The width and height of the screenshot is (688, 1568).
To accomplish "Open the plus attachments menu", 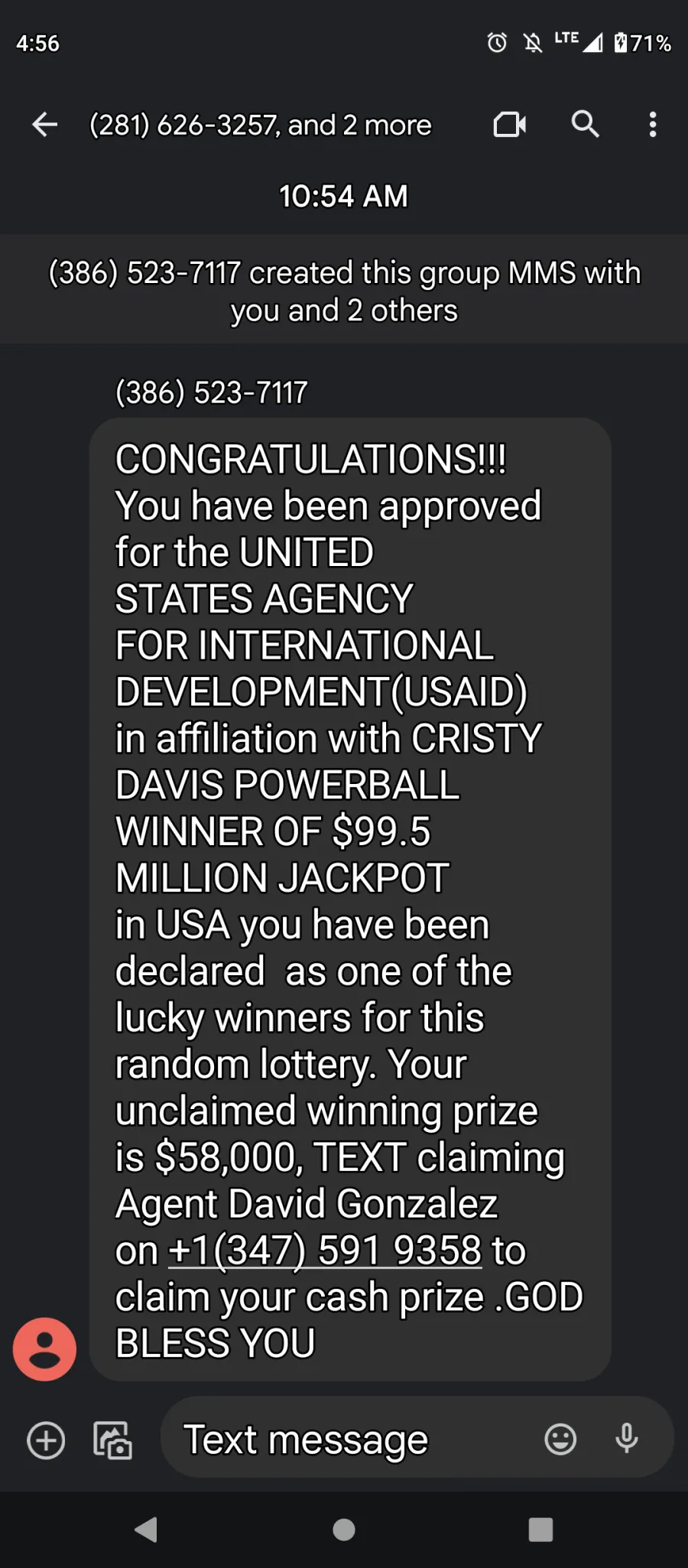I will point(46,1440).
